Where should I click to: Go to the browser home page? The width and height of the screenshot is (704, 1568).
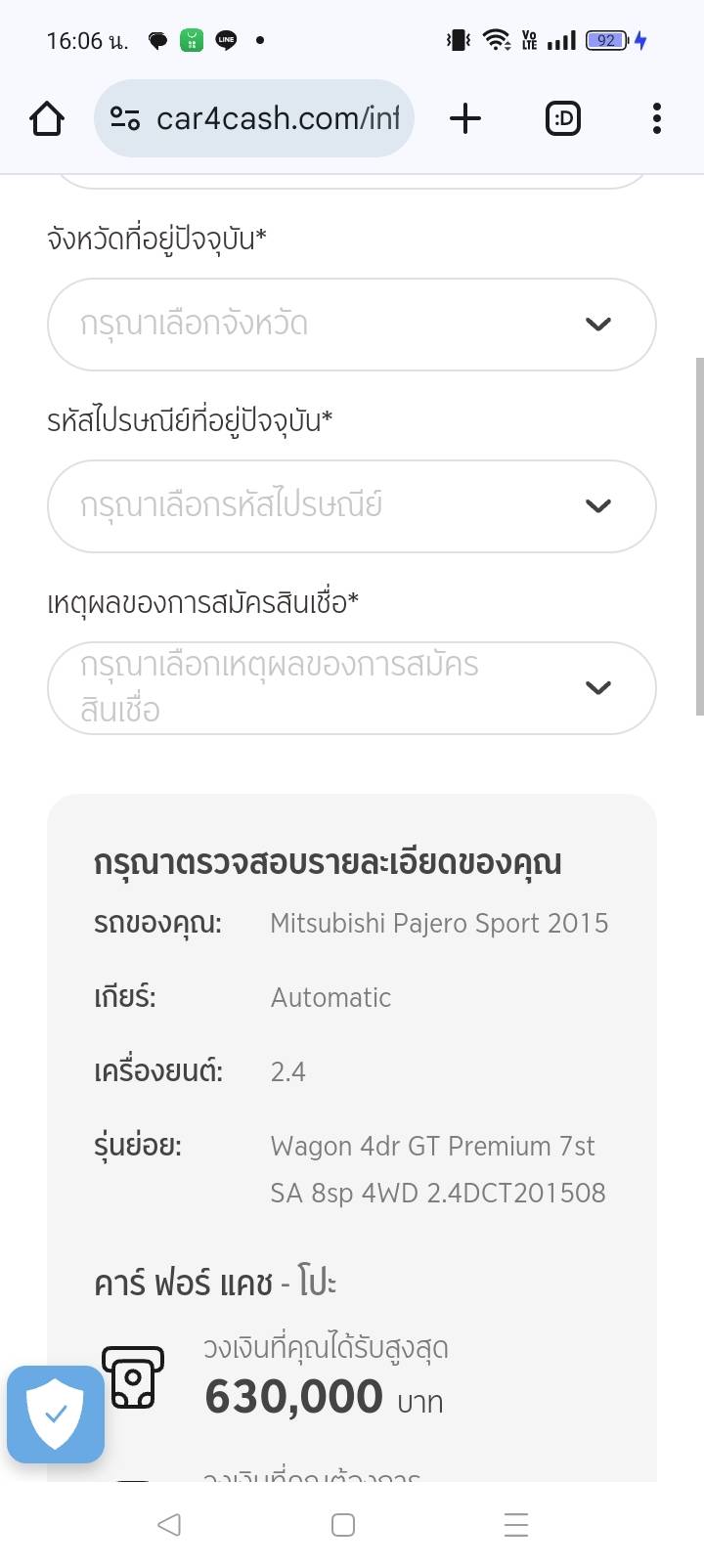click(47, 119)
